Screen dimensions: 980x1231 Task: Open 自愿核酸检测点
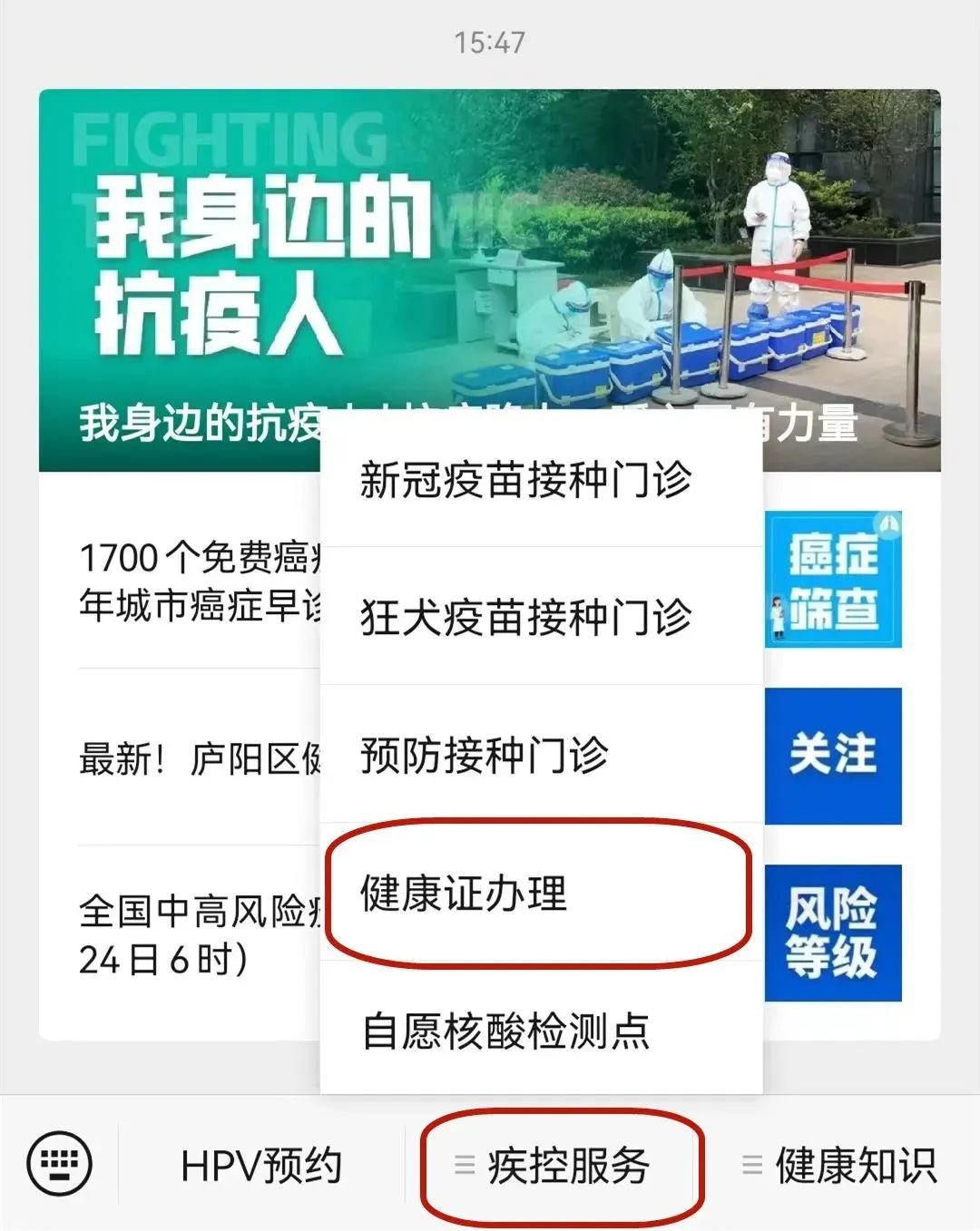tap(506, 1031)
